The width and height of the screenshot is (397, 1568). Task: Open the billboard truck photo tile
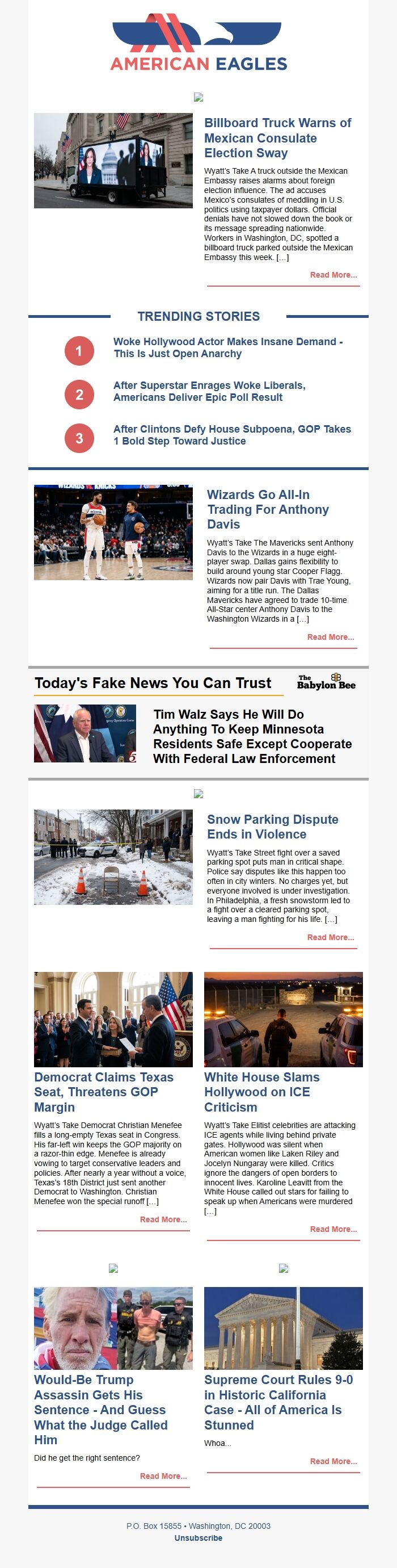tap(113, 161)
